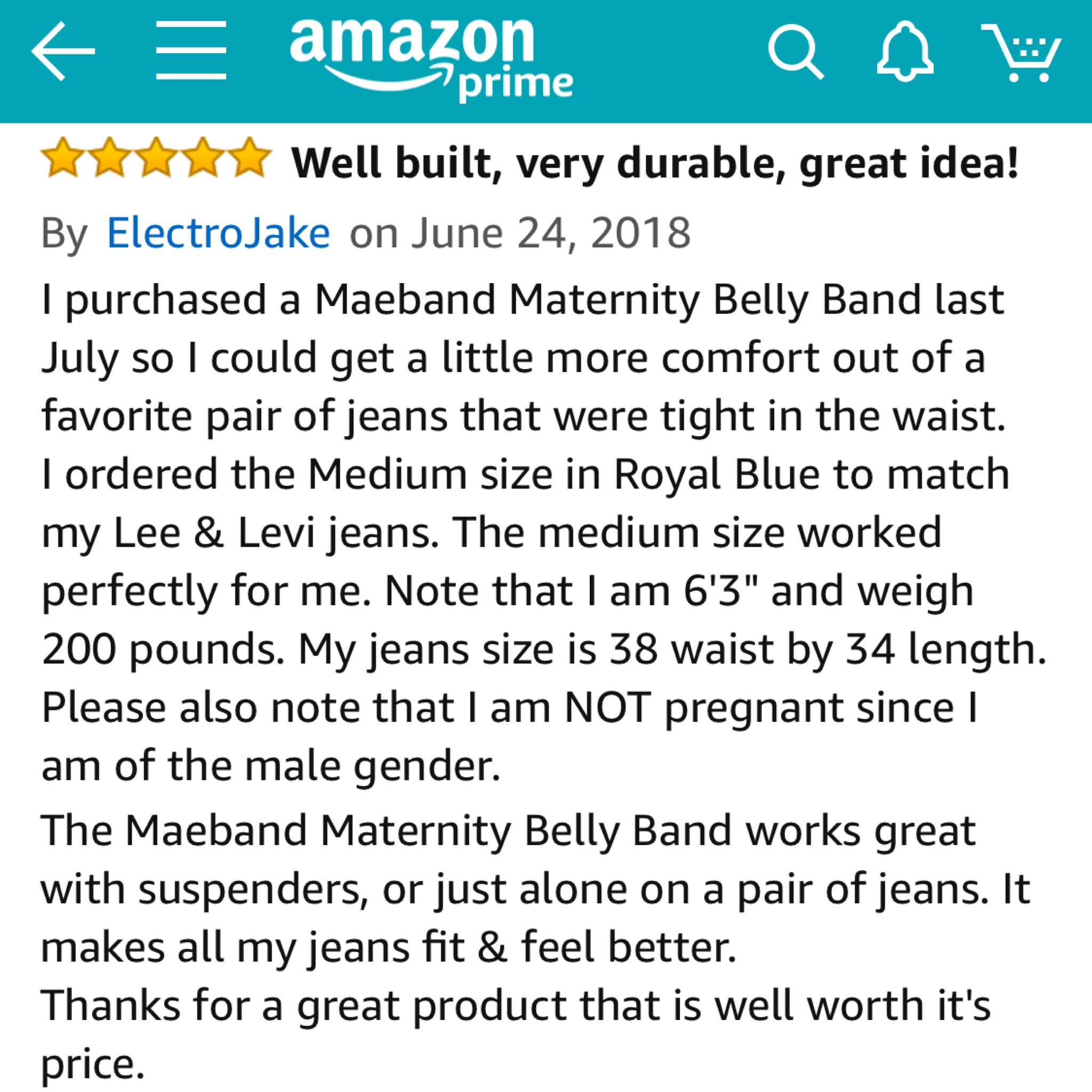Open the hamburger menu
This screenshot has width=1092, height=1092.
tap(191, 50)
